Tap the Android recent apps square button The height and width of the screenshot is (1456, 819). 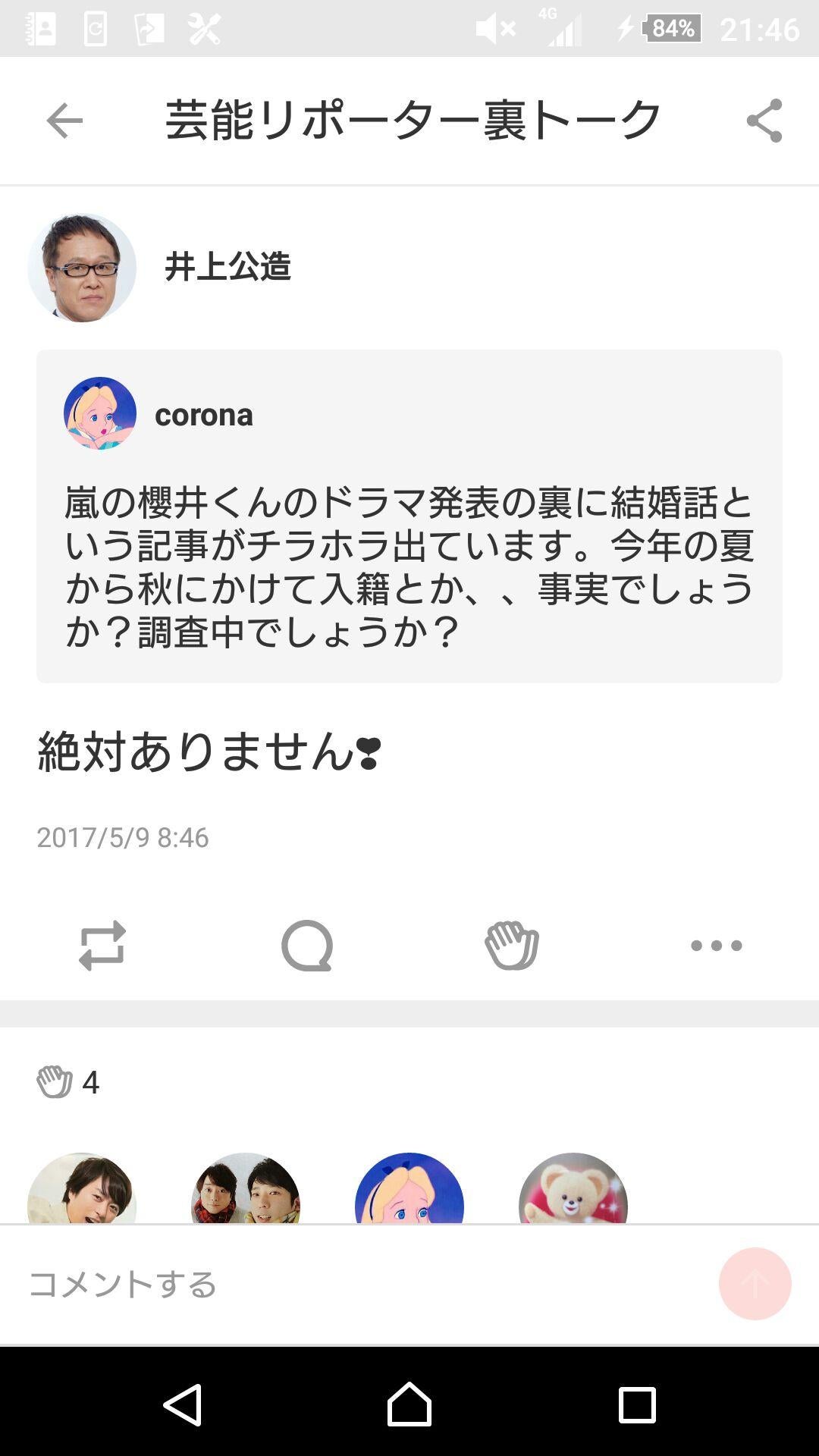pyautogui.click(x=634, y=1402)
